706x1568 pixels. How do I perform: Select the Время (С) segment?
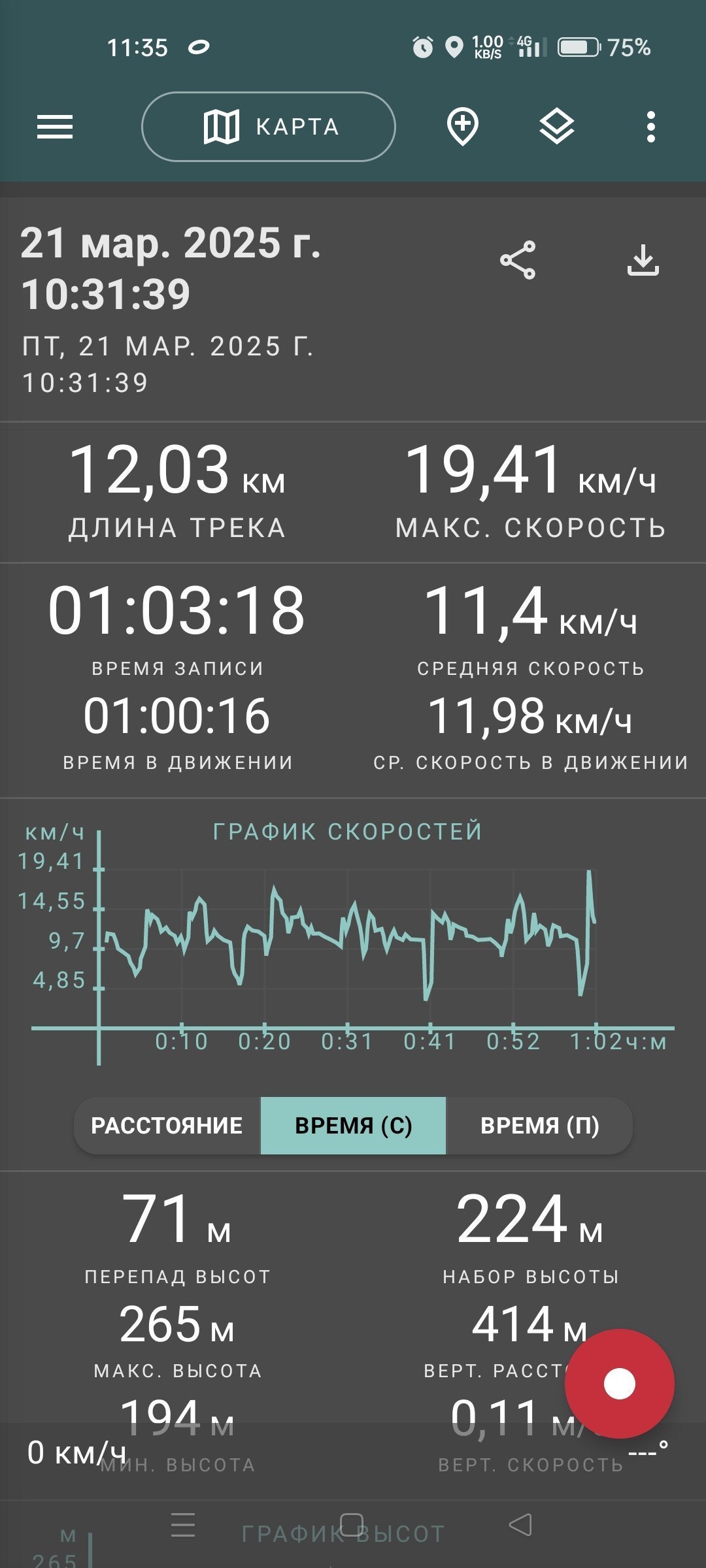click(x=353, y=1126)
